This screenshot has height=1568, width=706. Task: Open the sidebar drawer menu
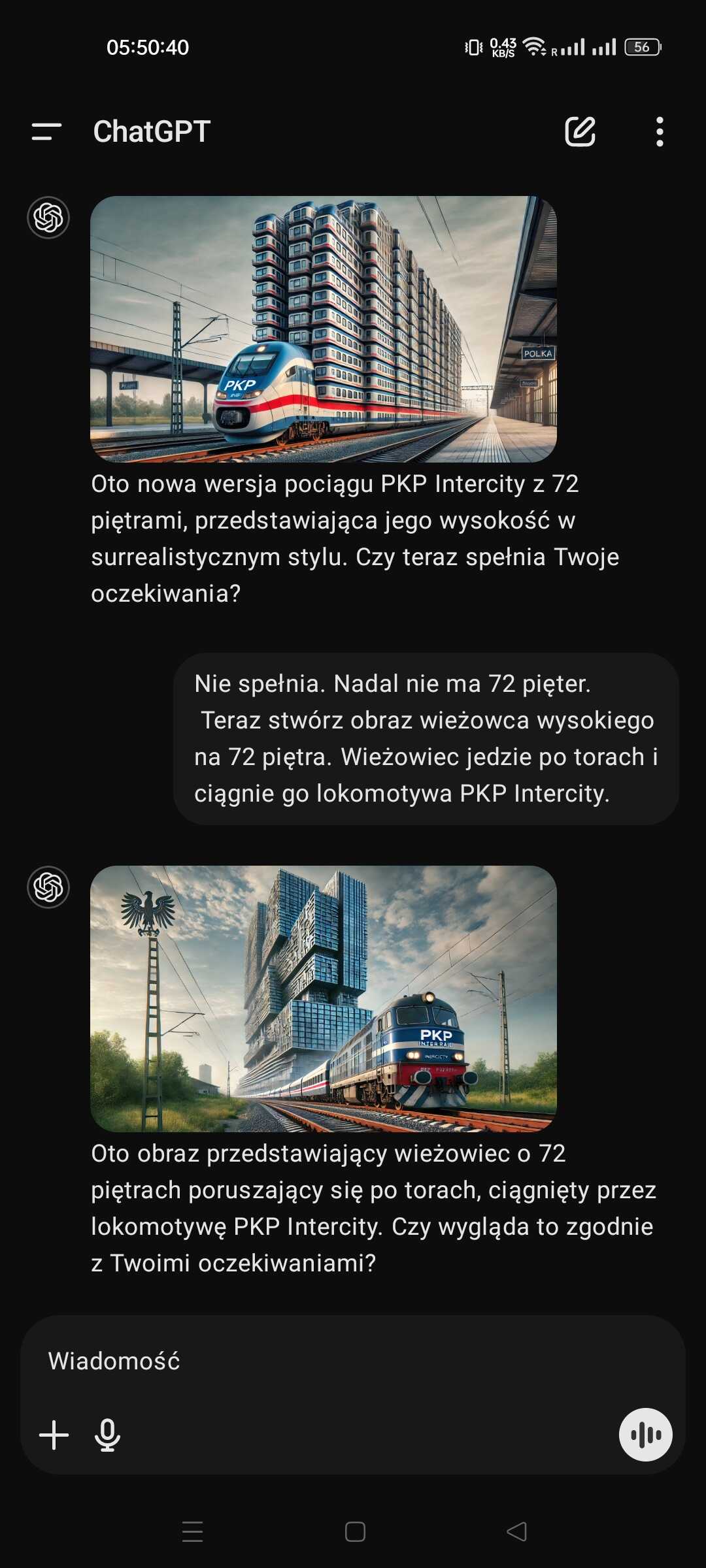(x=46, y=131)
